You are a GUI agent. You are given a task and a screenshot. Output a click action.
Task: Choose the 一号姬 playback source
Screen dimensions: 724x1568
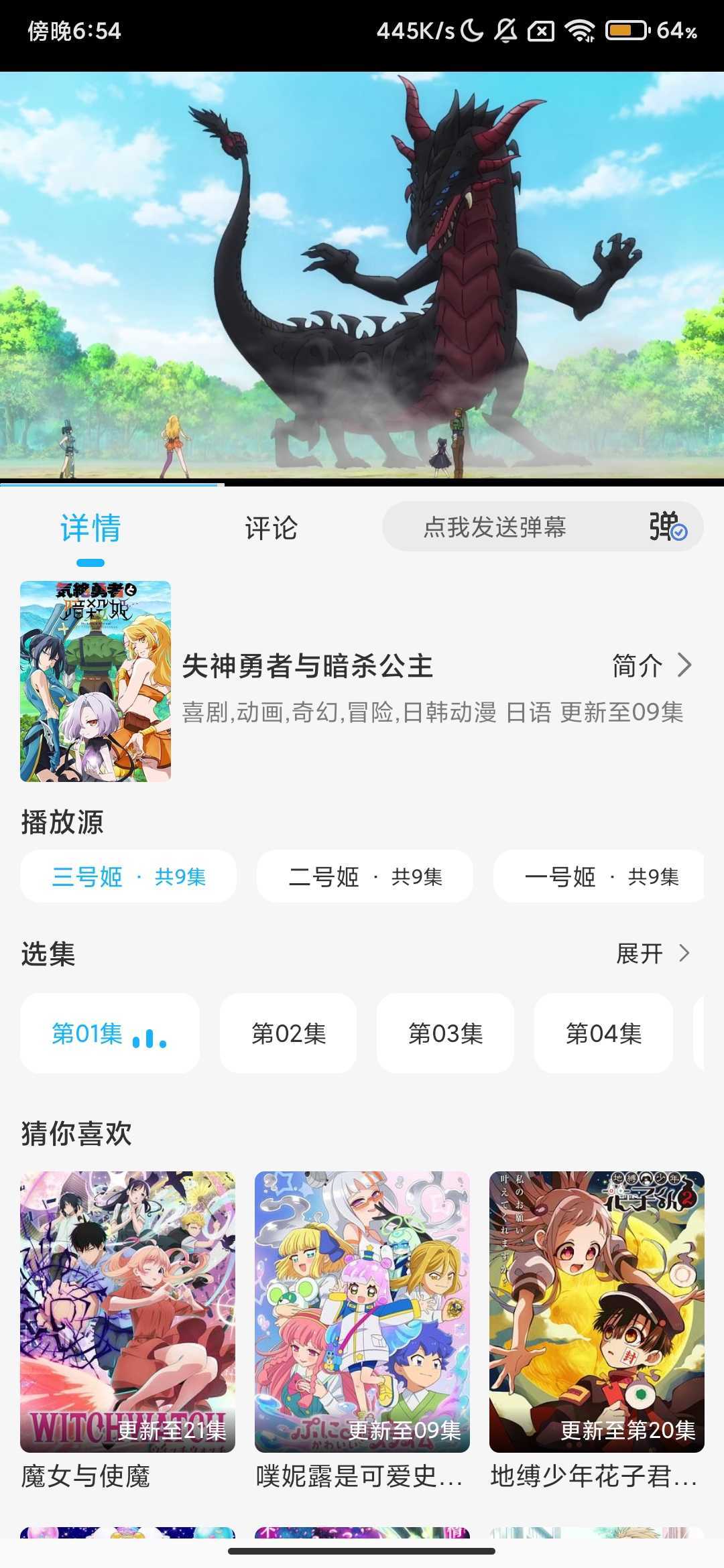[599, 876]
